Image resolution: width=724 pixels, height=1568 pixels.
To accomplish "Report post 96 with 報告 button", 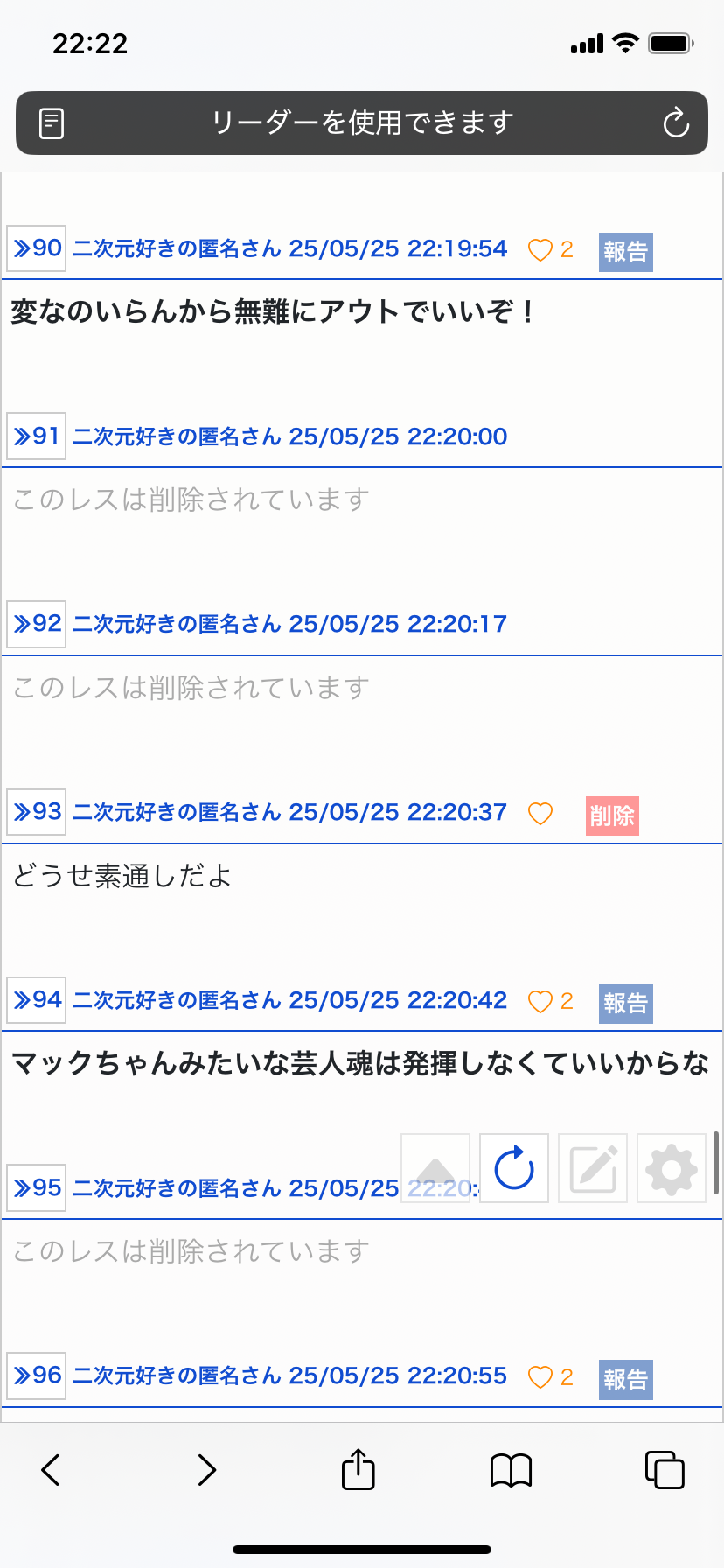I will (626, 1380).
